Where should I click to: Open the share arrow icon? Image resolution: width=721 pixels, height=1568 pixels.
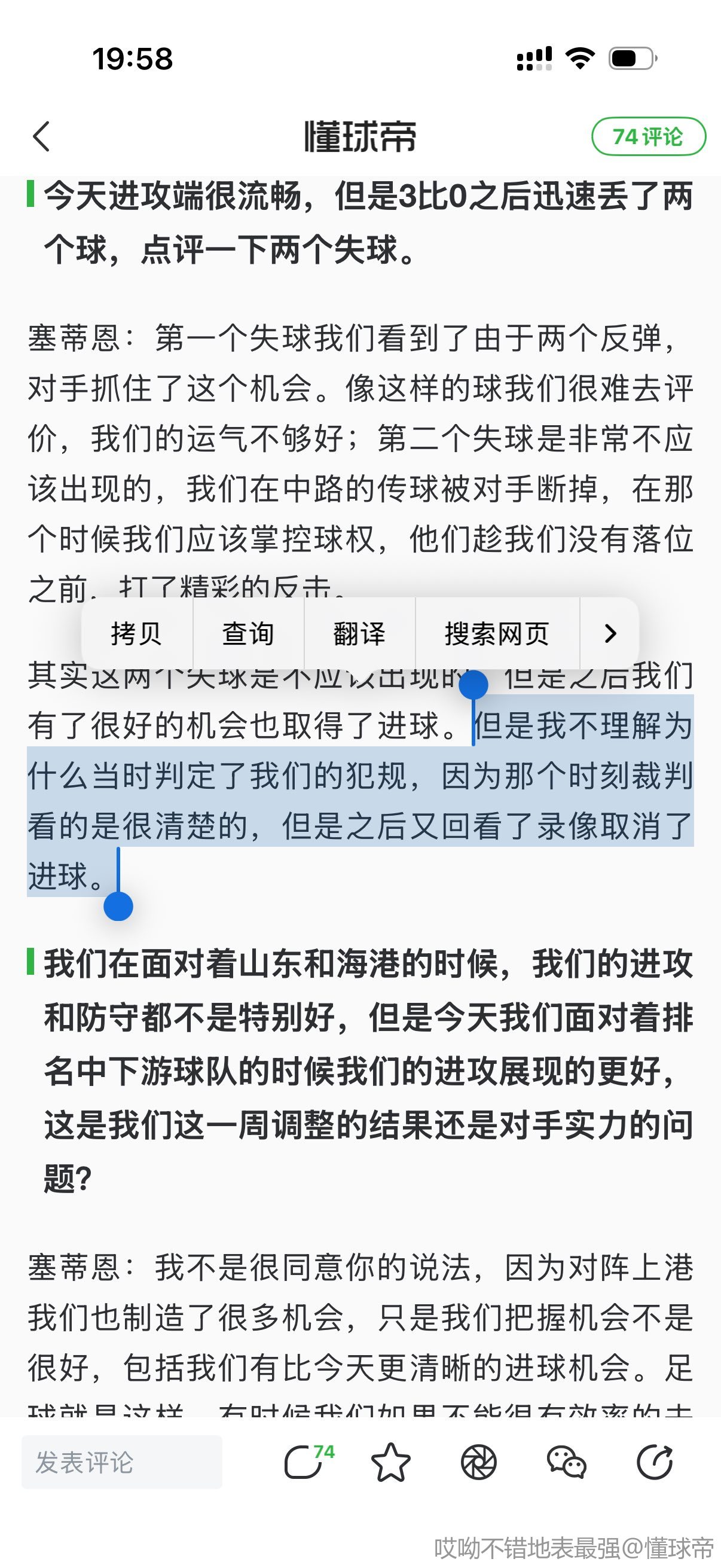(654, 1462)
